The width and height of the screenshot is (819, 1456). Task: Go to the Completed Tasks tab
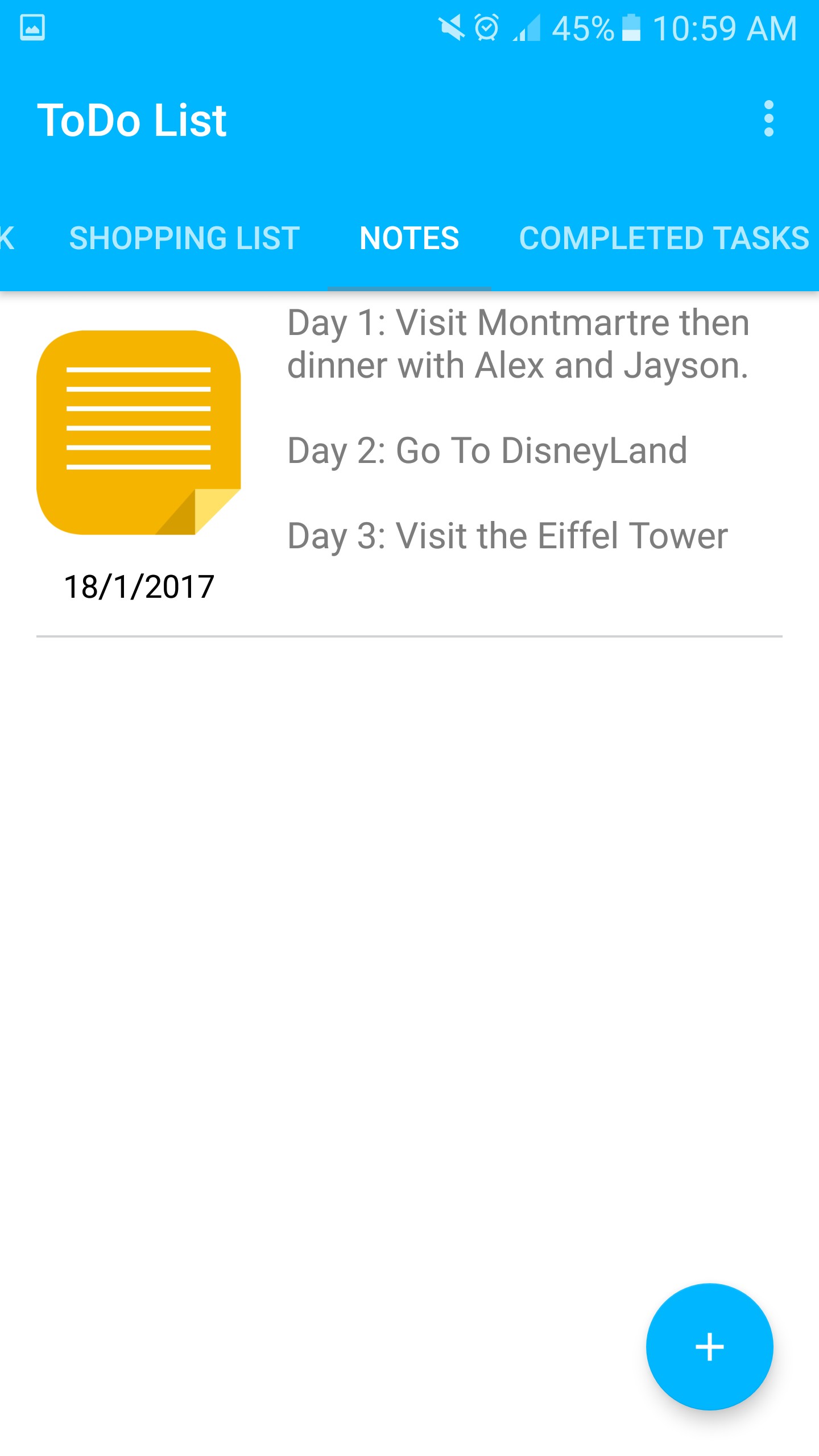pyautogui.click(x=664, y=238)
